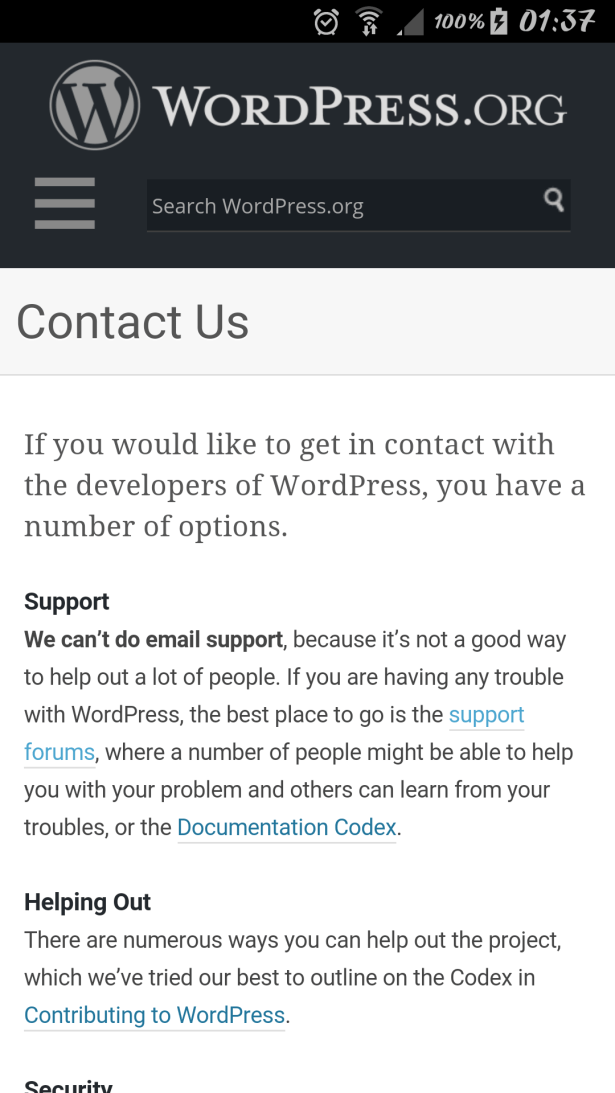615x1093 pixels.
Task: Tap the Search WordPress.org field
Action: pyautogui.click(x=340, y=206)
